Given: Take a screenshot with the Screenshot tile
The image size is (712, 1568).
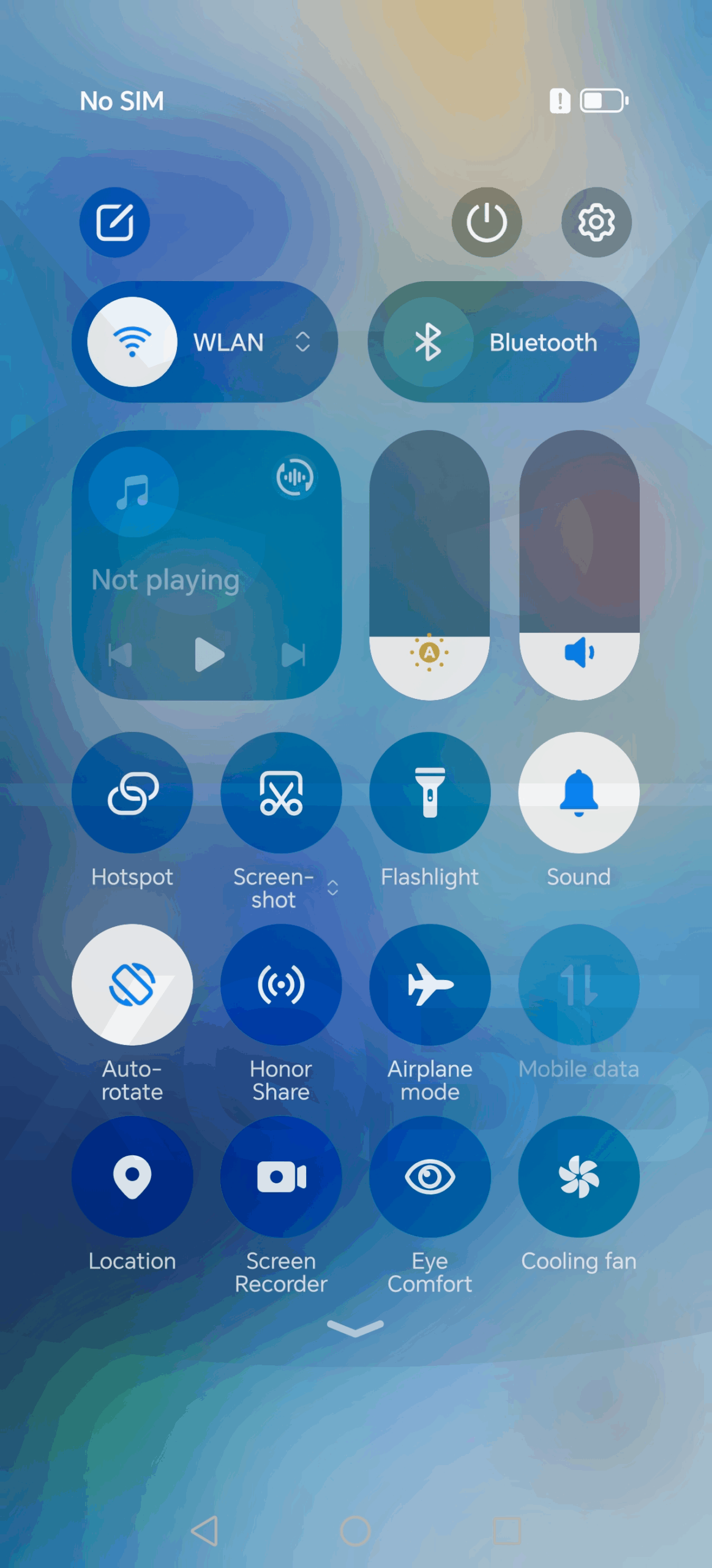Looking at the screenshot, I should 281,793.
